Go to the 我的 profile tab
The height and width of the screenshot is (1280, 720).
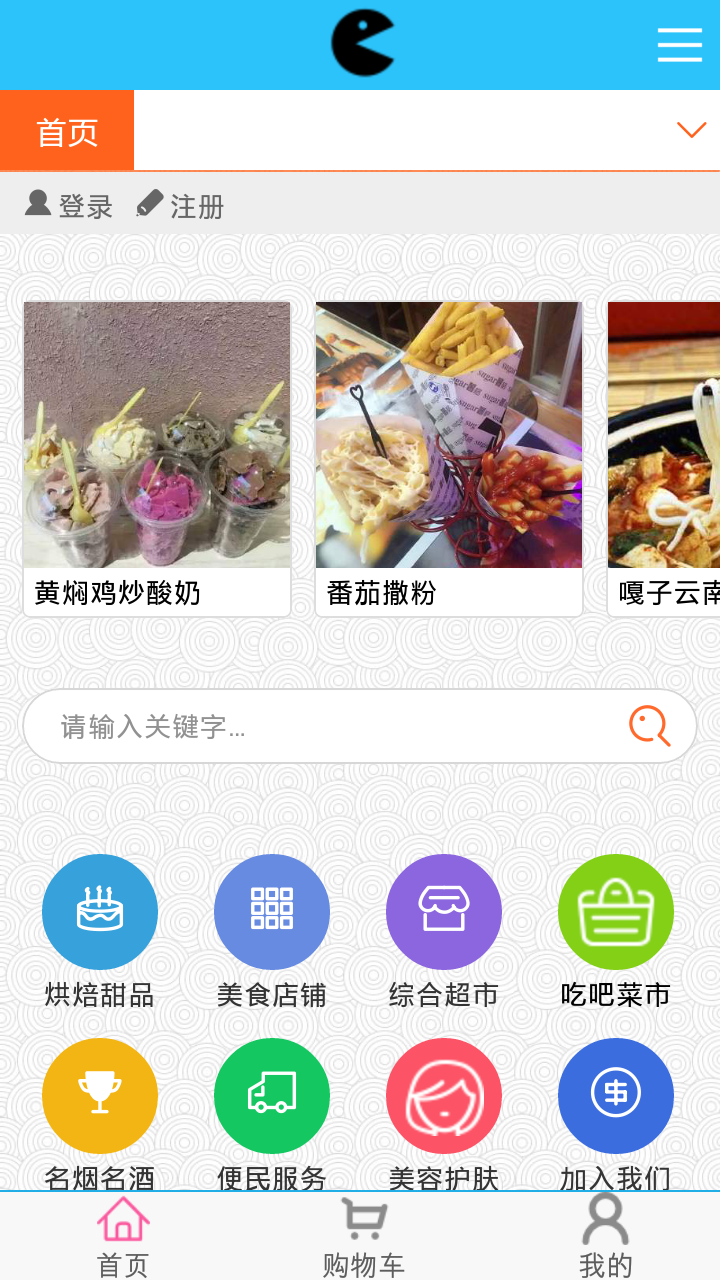pos(605,1236)
